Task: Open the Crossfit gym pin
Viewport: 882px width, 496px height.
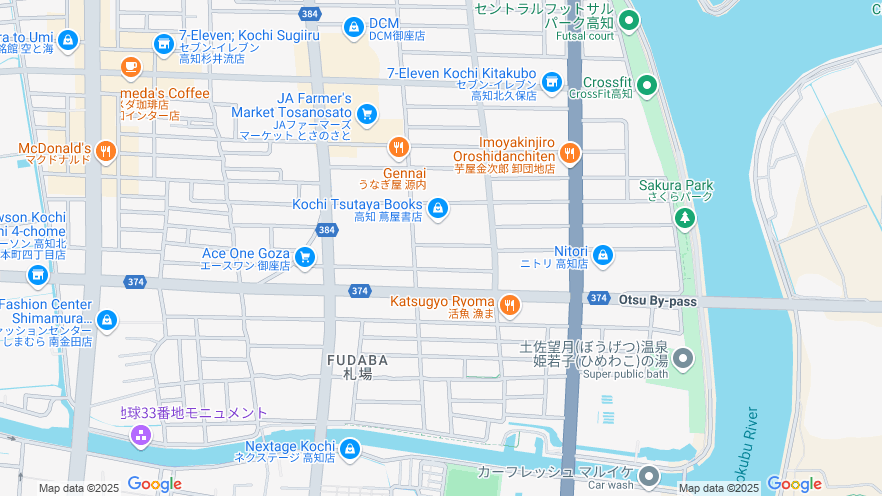Action: click(647, 86)
